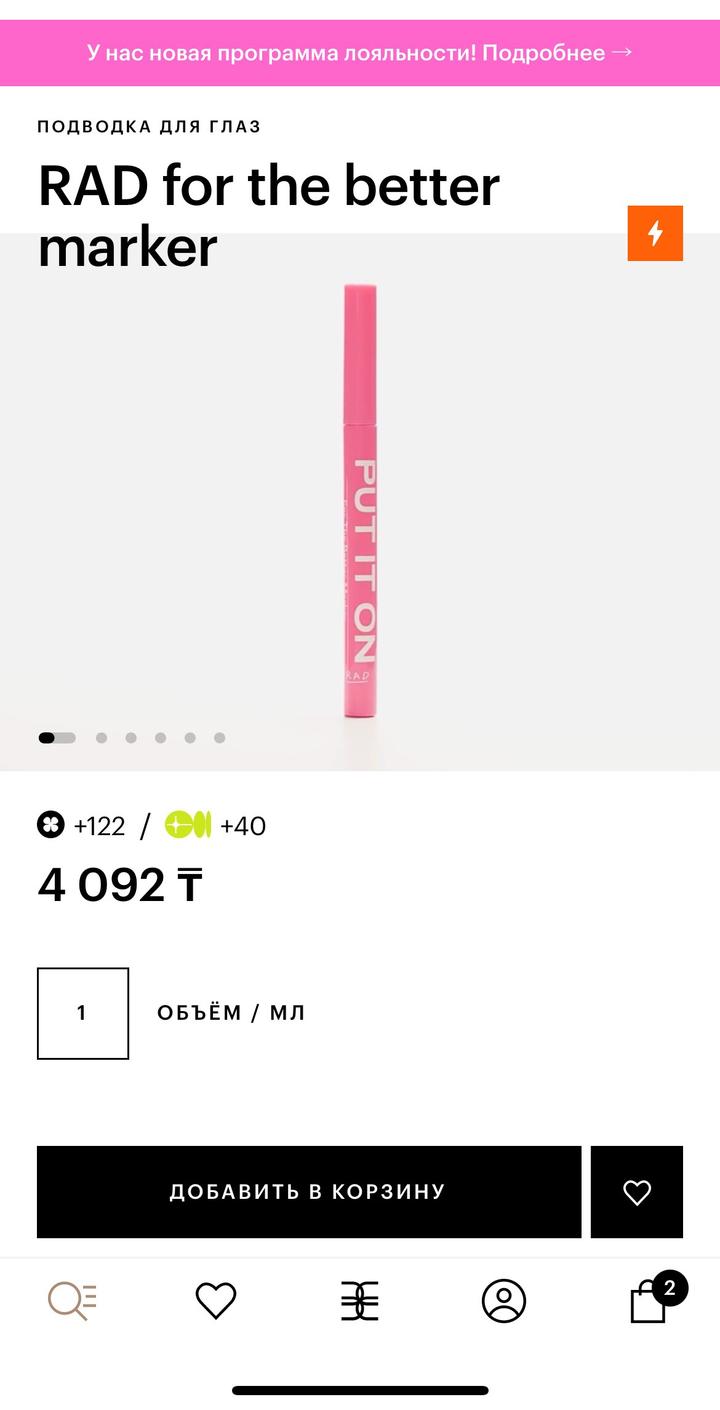Go to the home logo tab

pos(360,1300)
